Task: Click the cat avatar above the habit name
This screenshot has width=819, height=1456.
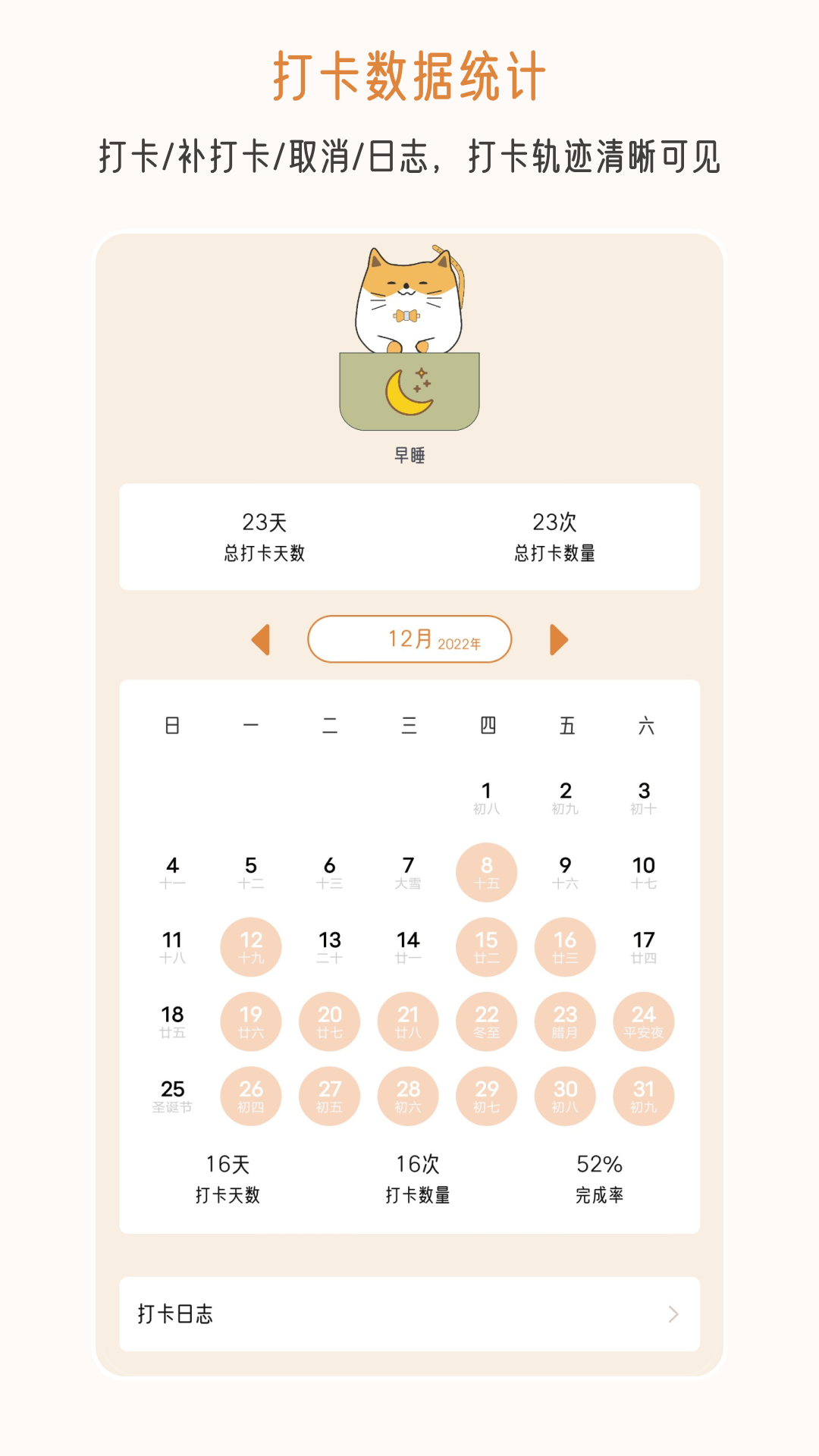Action: click(409, 300)
